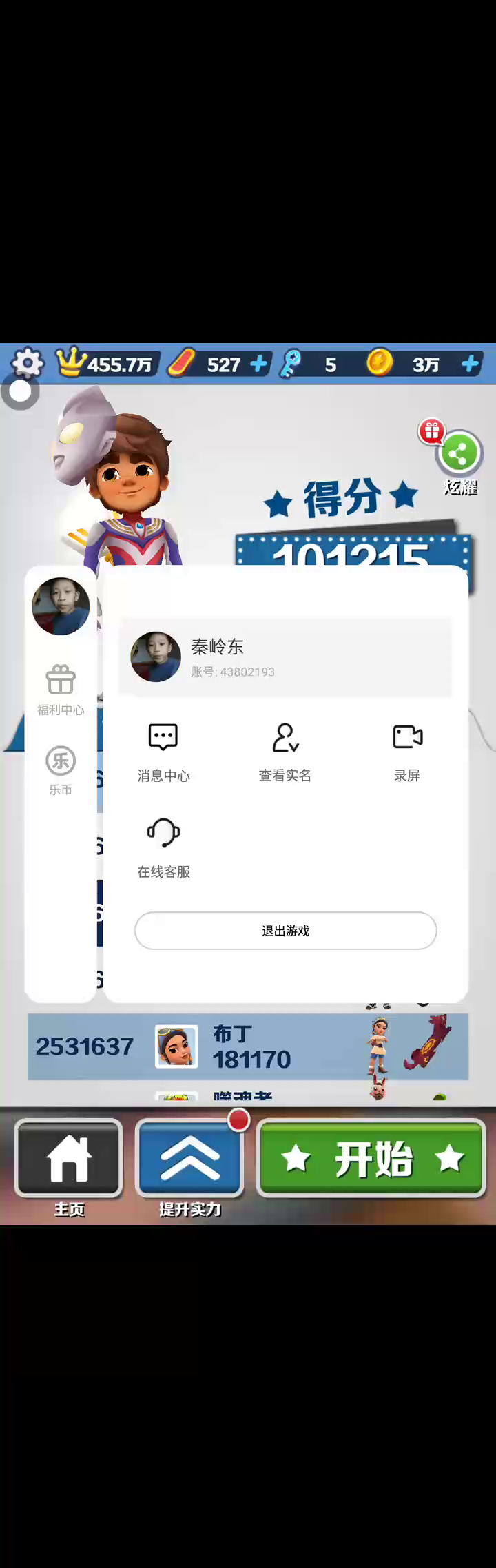
Task: Tap the user avatar in the sidebar
Action: point(61,606)
